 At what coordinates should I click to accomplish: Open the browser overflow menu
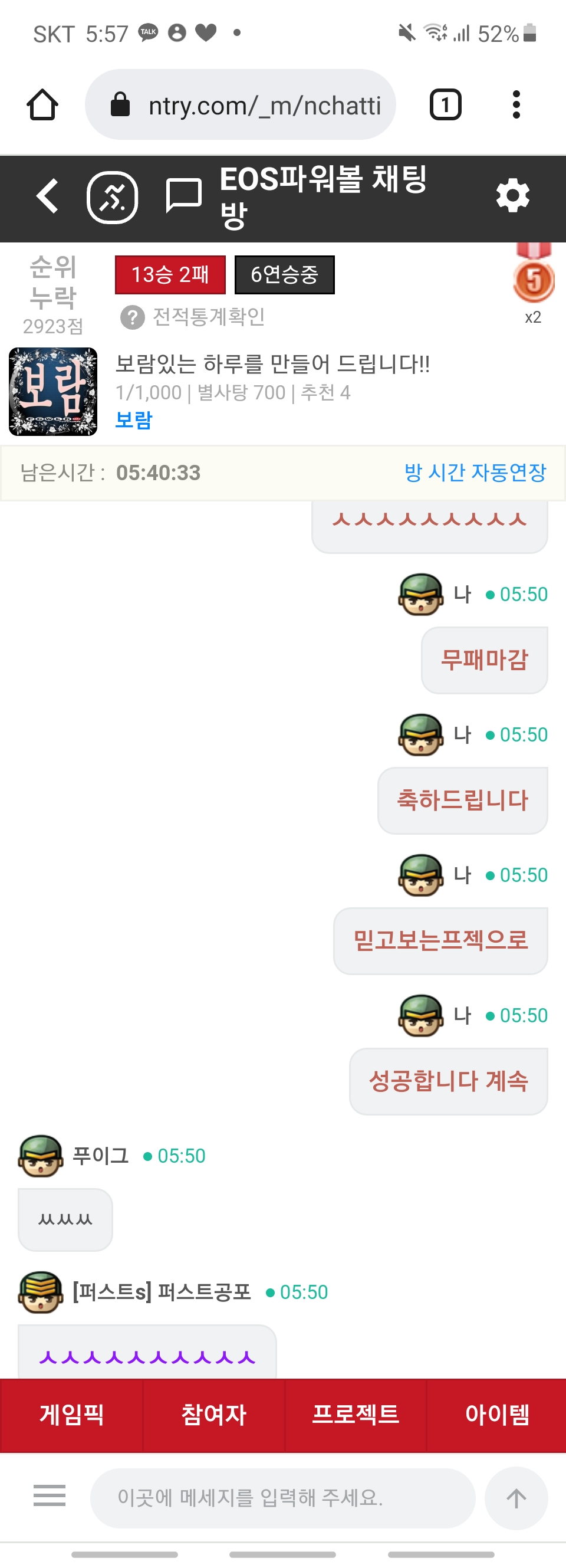pos(516,106)
